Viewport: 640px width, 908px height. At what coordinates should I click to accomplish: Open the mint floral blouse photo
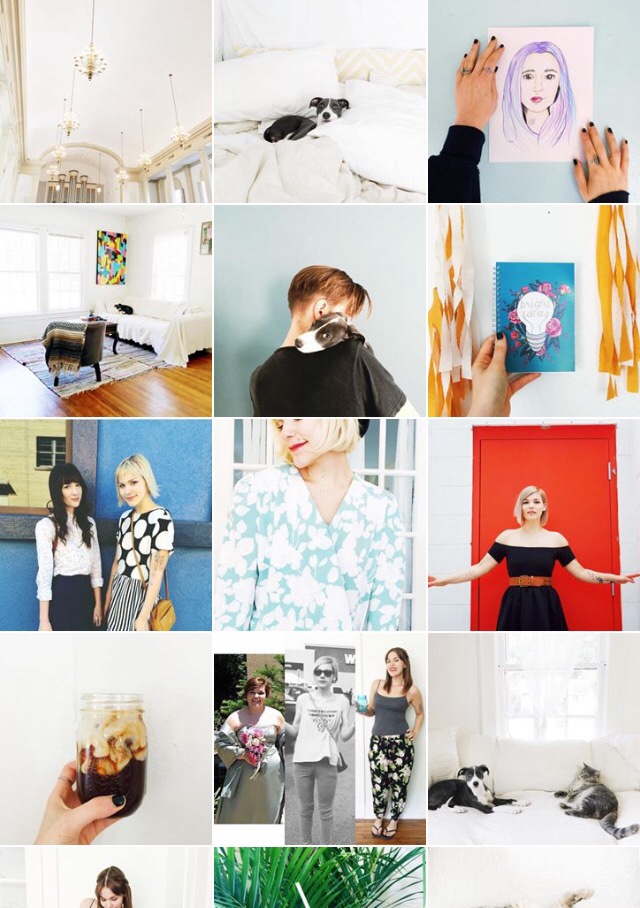click(319, 524)
